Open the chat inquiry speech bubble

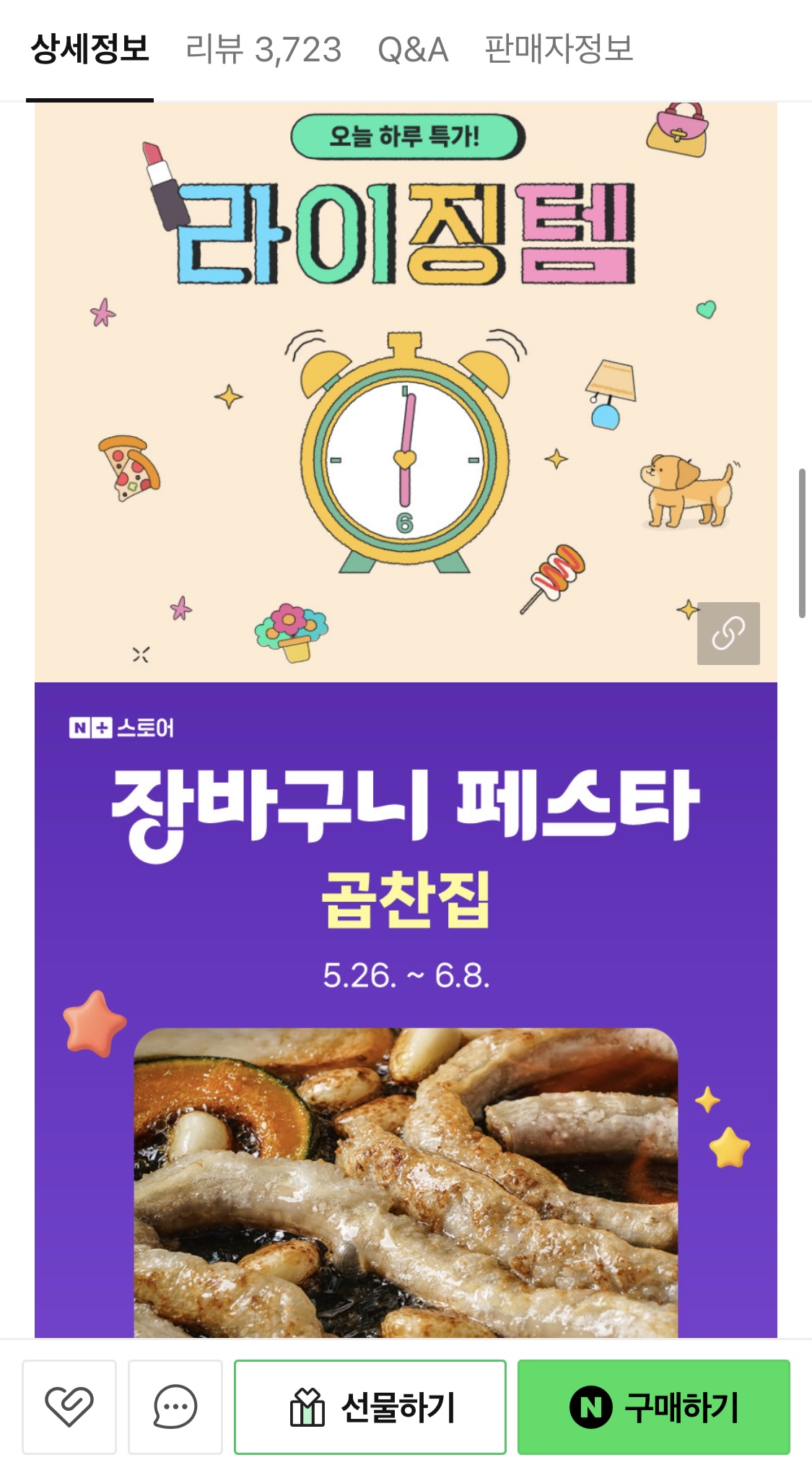pos(175,1407)
